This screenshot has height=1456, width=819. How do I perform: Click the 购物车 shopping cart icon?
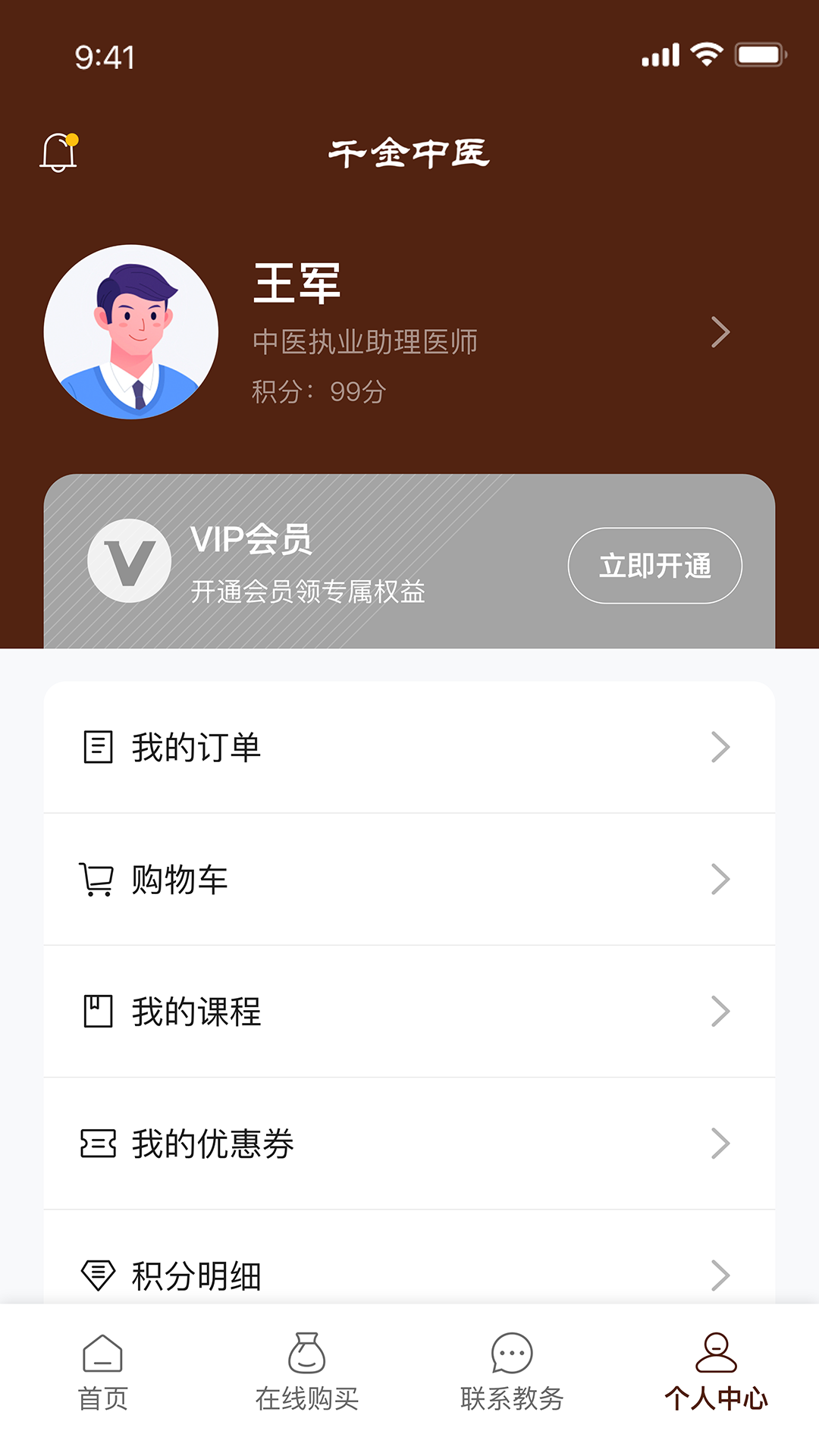point(96,879)
